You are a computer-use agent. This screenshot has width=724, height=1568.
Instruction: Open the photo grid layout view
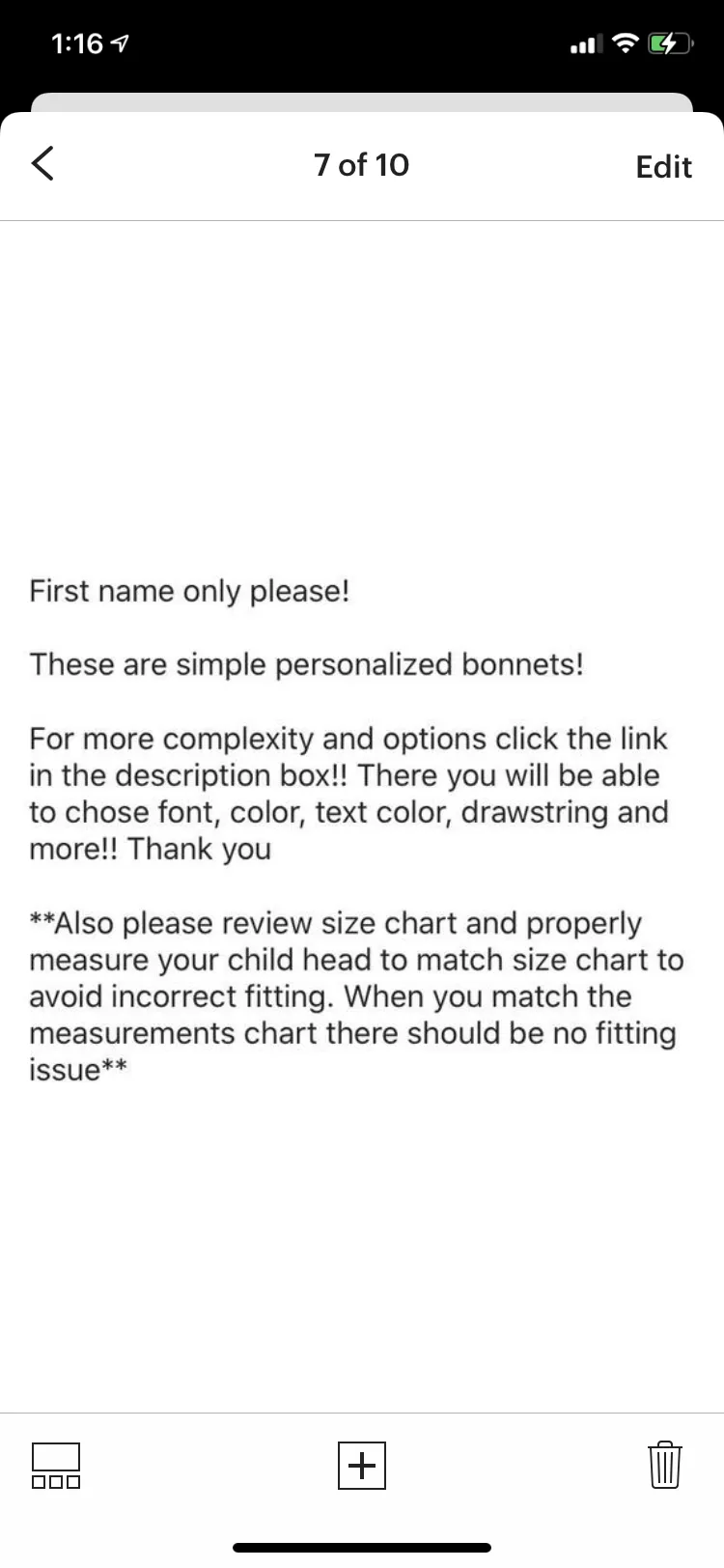pyautogui.click(x=56, y=1466)
